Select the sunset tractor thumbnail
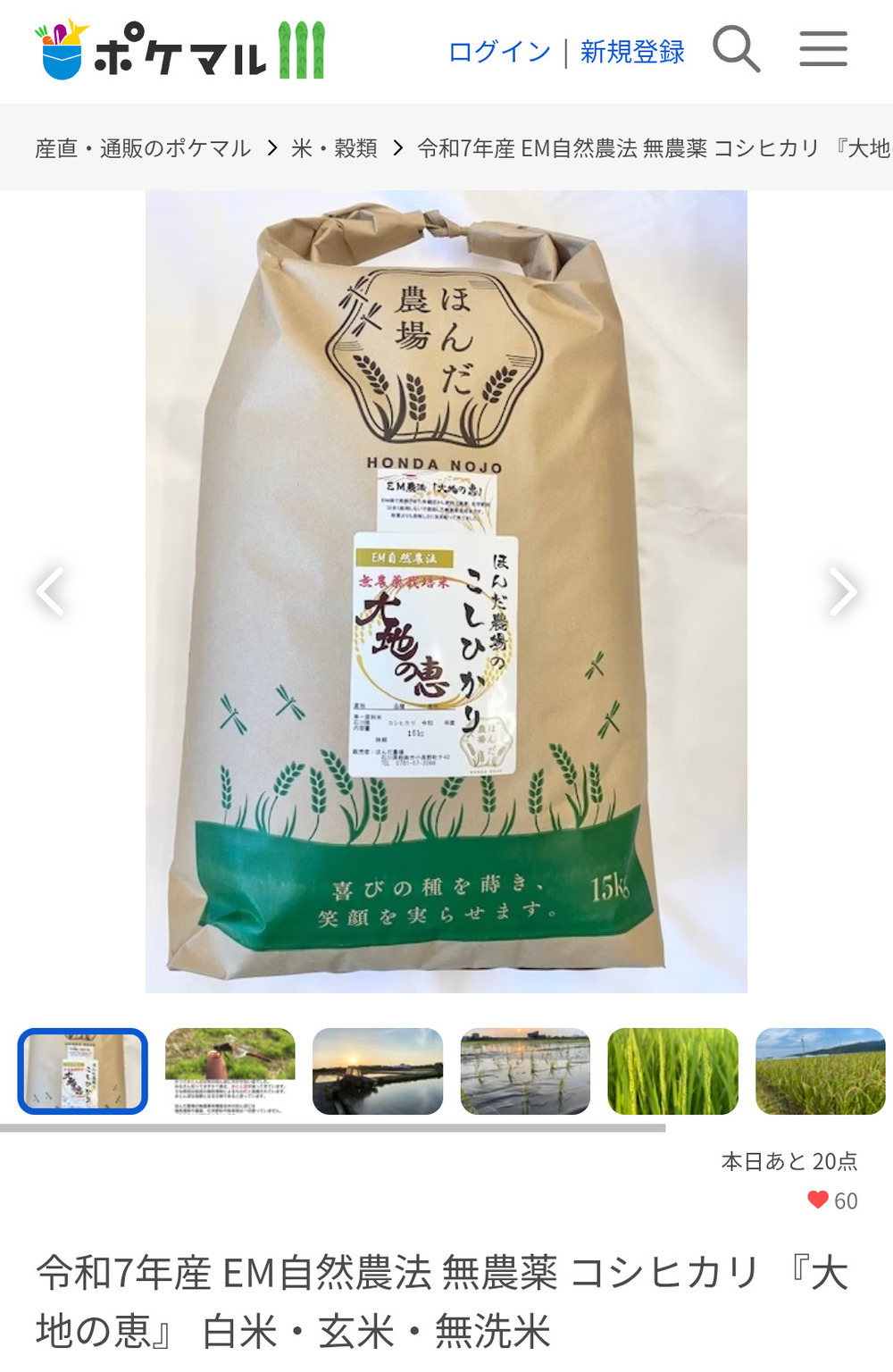The width and height of the screenshot is (893, 1372). [x=378, y=1071]
